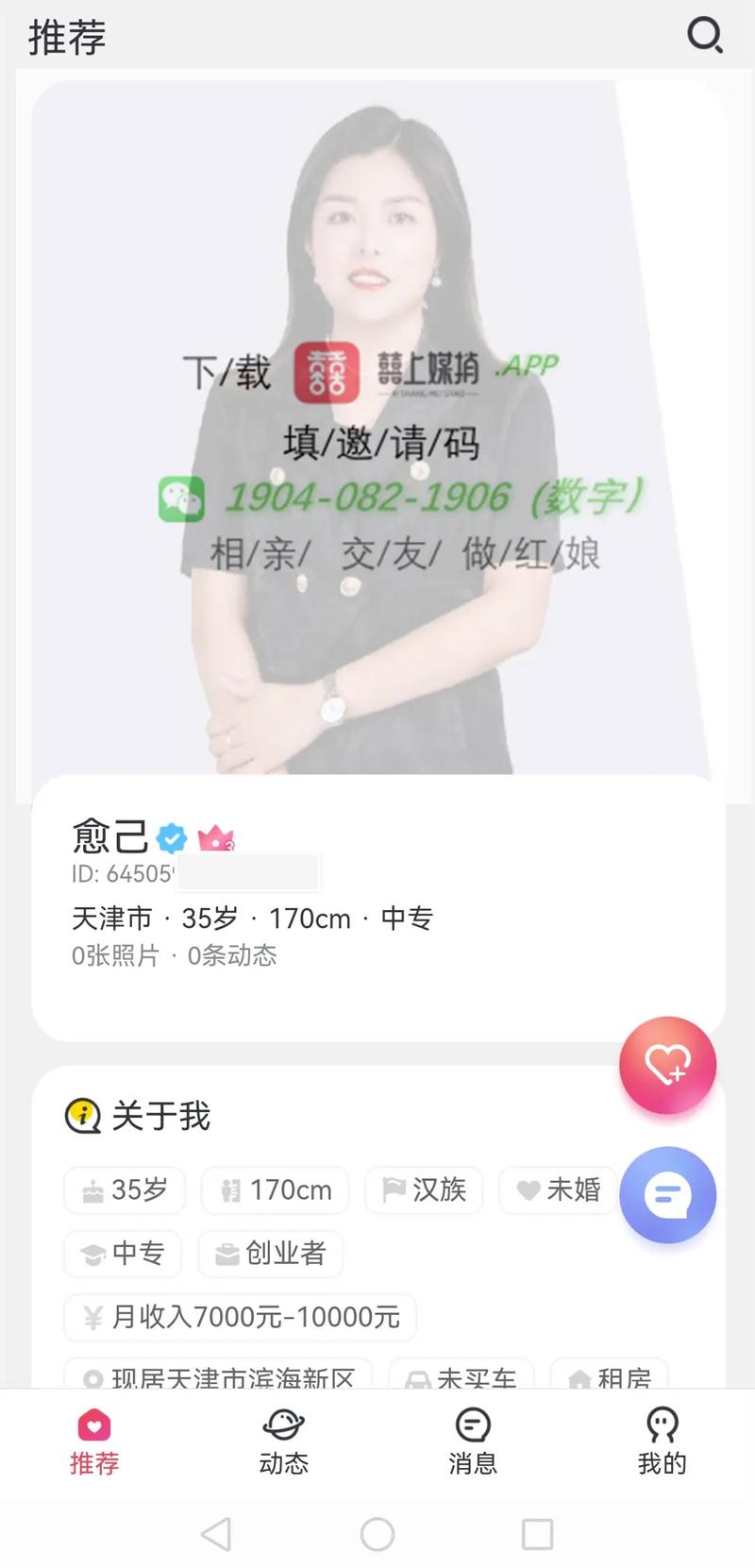Switch to the 动态 tab
The height and width of the screenshot is (1568, 755).
283,1441
